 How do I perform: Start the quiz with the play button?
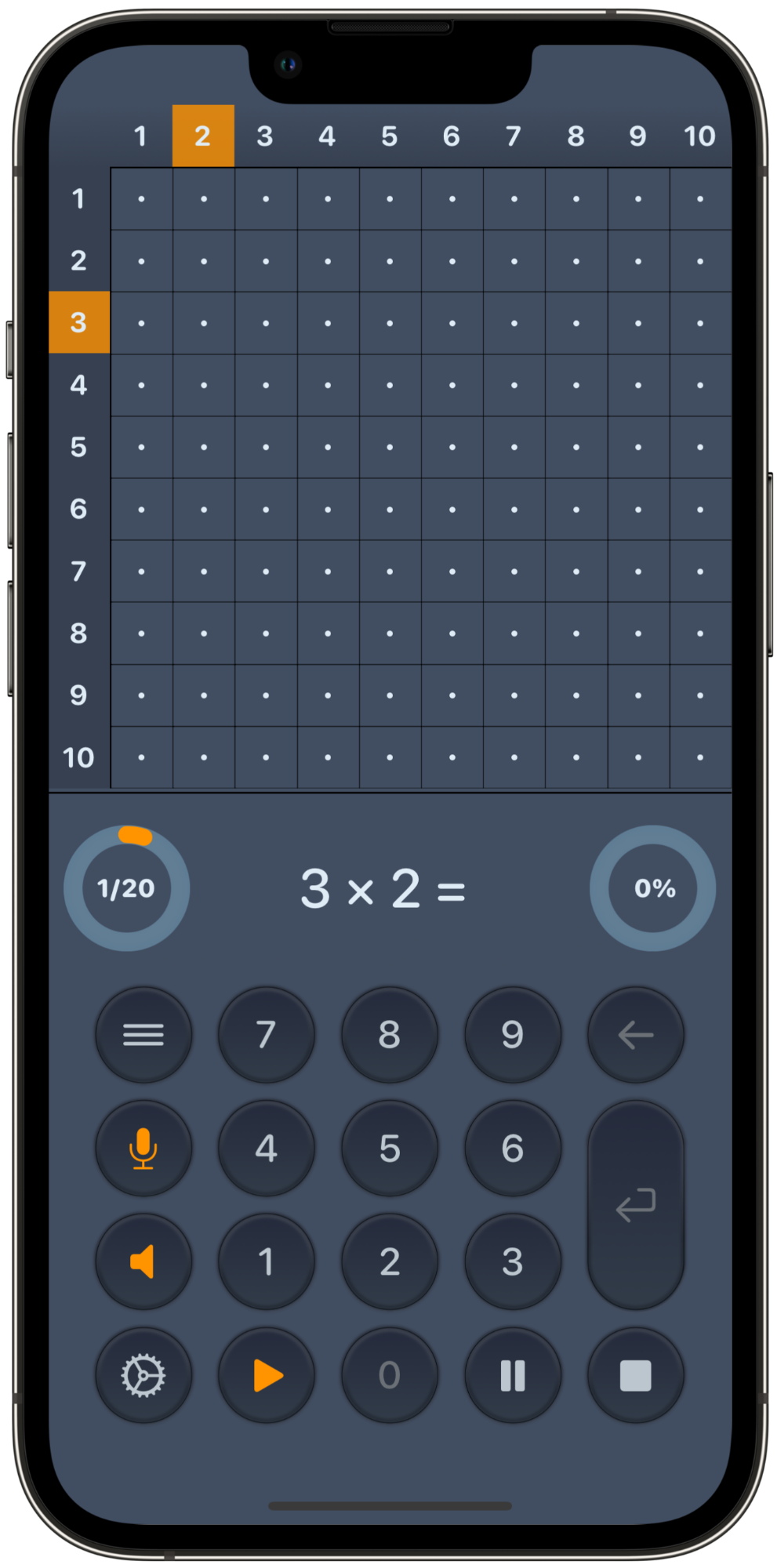[x=267, y=1375]
